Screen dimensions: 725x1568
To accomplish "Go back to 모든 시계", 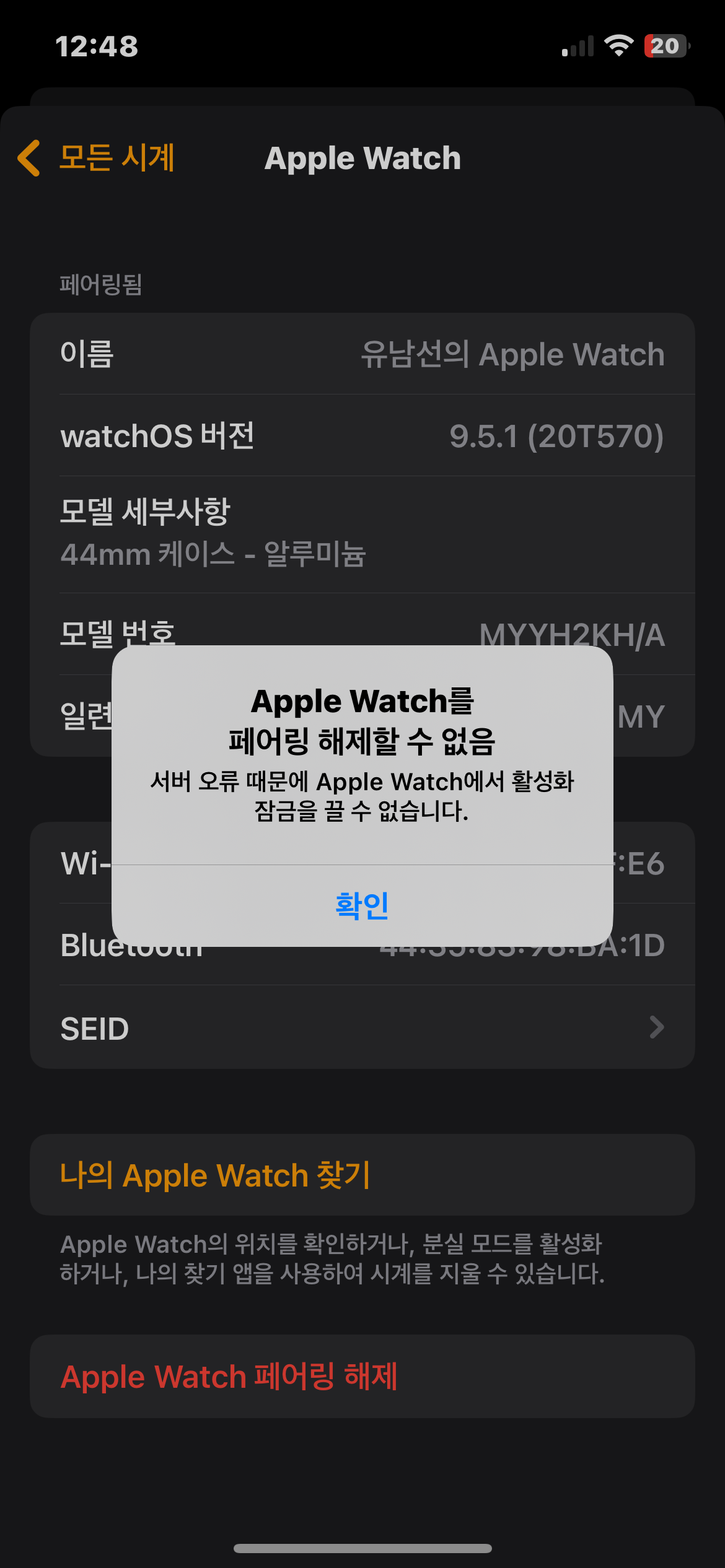I will [x=97, y=158].
